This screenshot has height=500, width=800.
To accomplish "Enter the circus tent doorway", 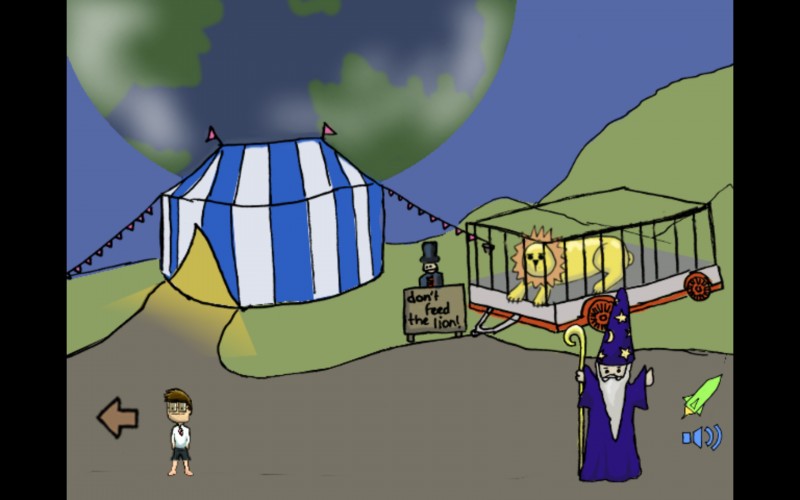I will pos(203,268).
